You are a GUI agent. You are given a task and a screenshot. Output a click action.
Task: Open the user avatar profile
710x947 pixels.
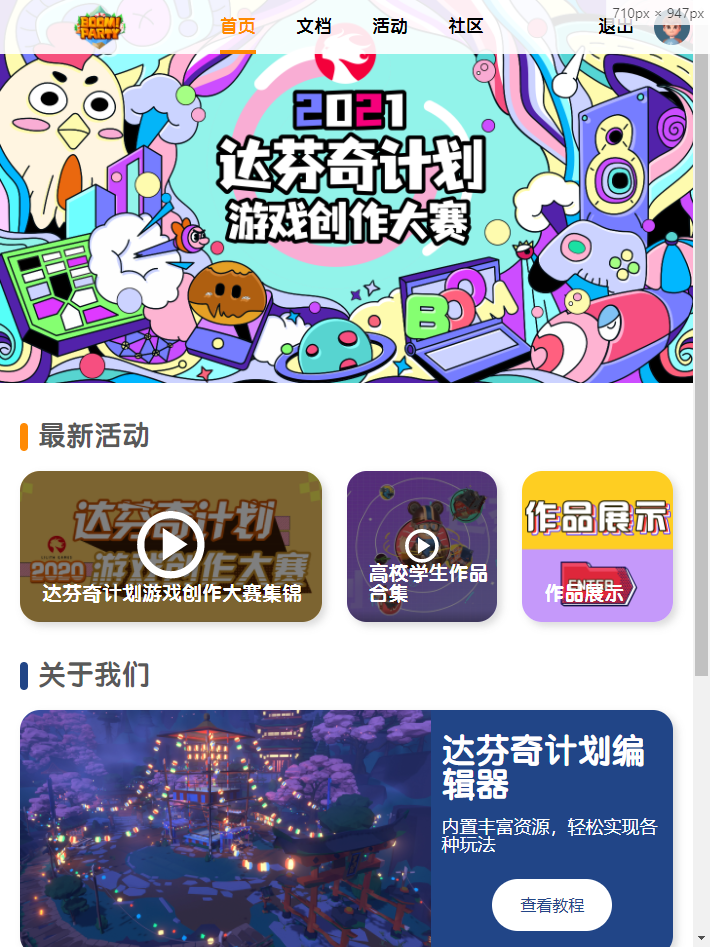672,27
